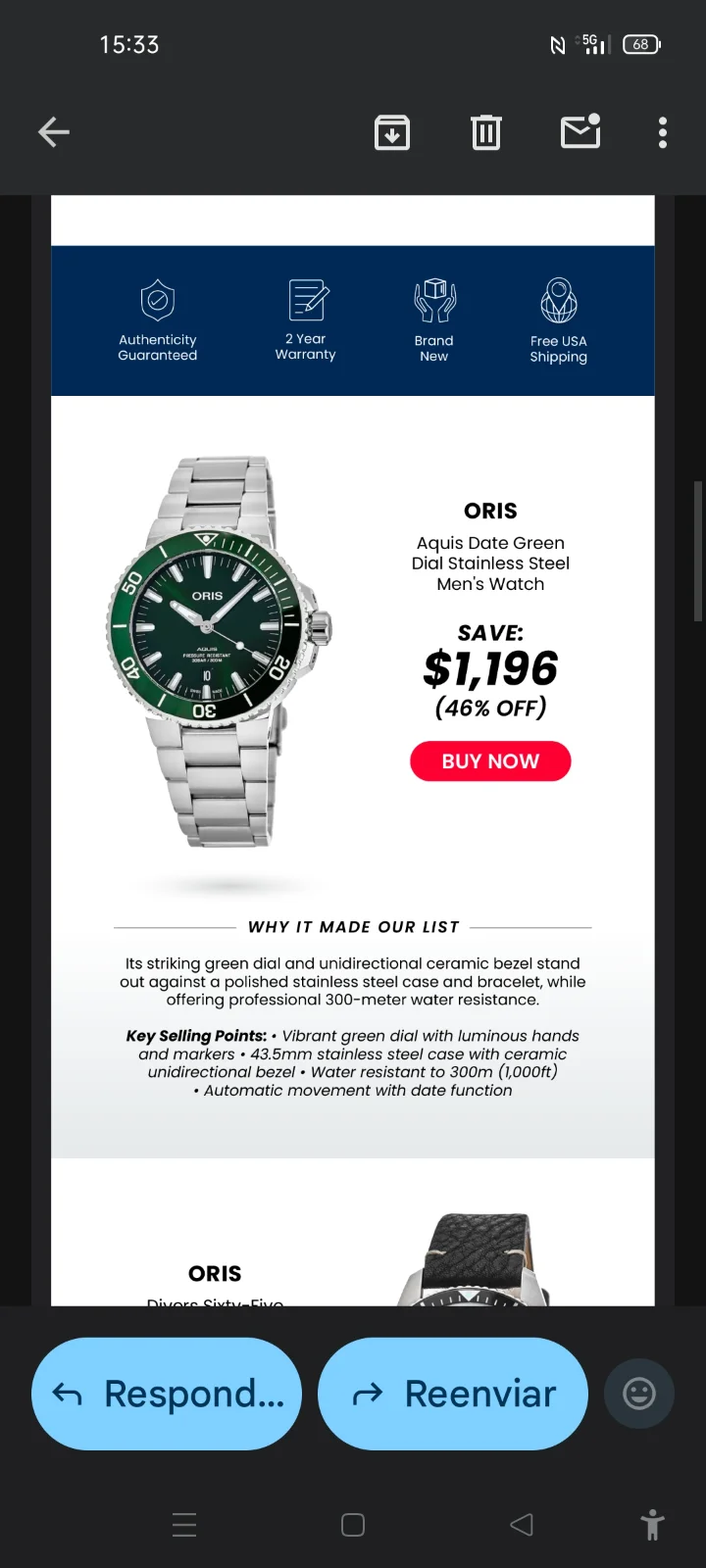The width and height of the screenshot is (706, 1568).
Task: Go back to the inbox
Action: click(54, 132)
